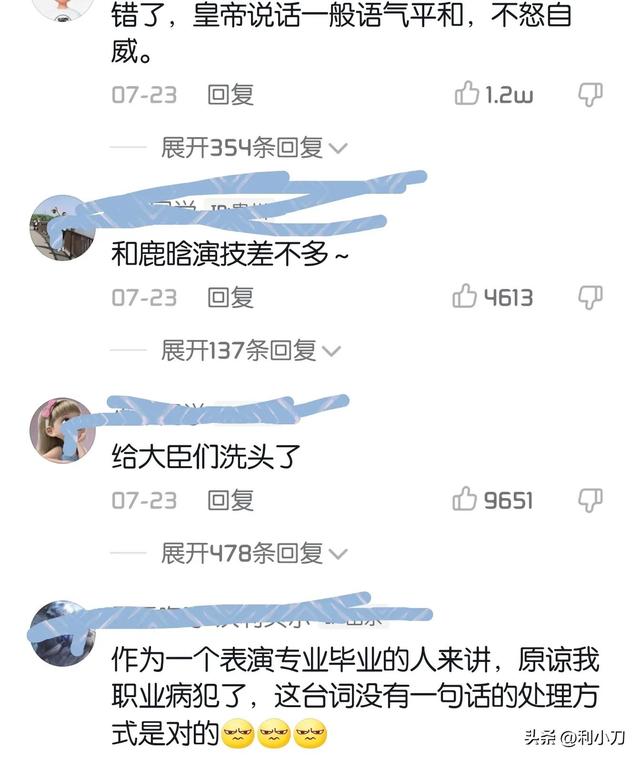
Task: Reply to 给大臣们洗头了 comment
Action: pos(230,500)
